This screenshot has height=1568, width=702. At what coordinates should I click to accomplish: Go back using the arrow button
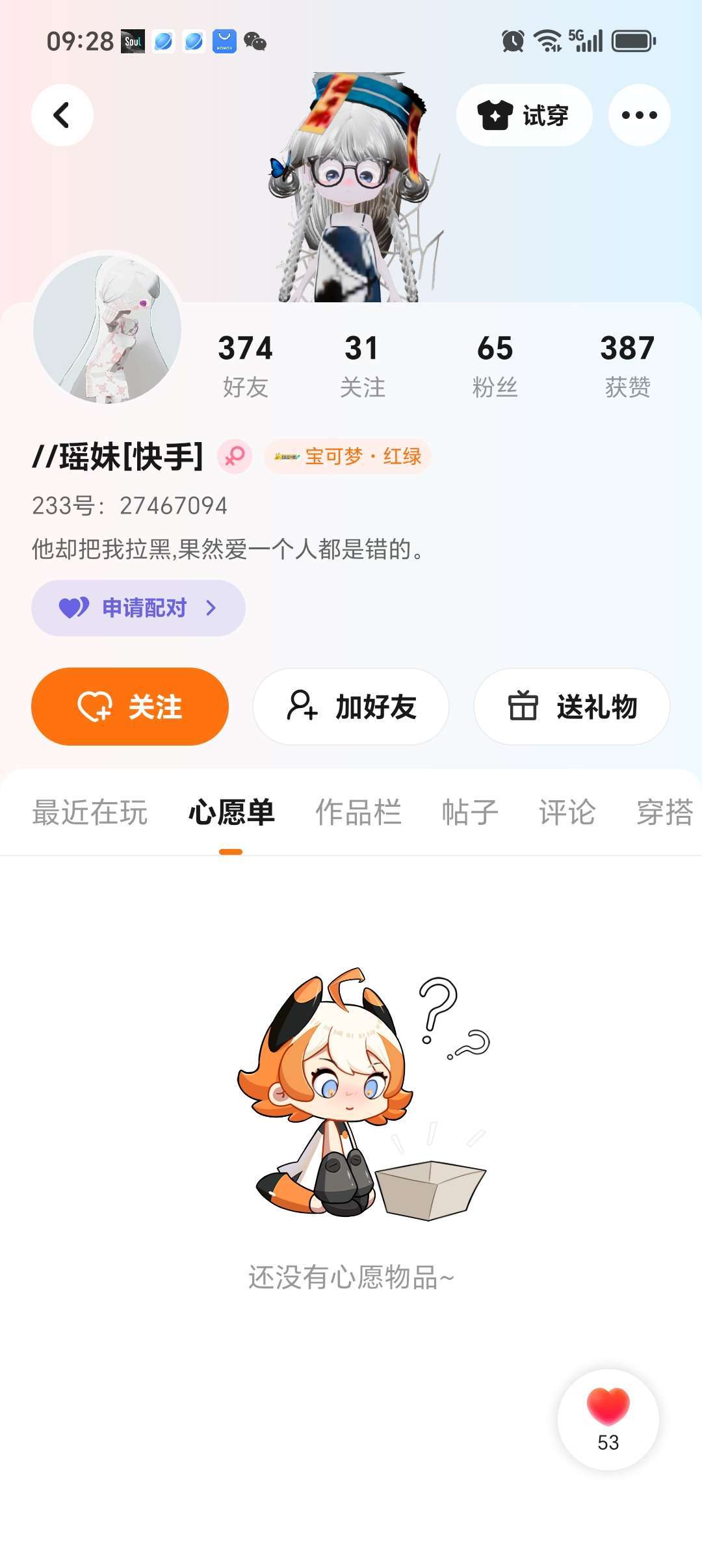click(62, 115)
